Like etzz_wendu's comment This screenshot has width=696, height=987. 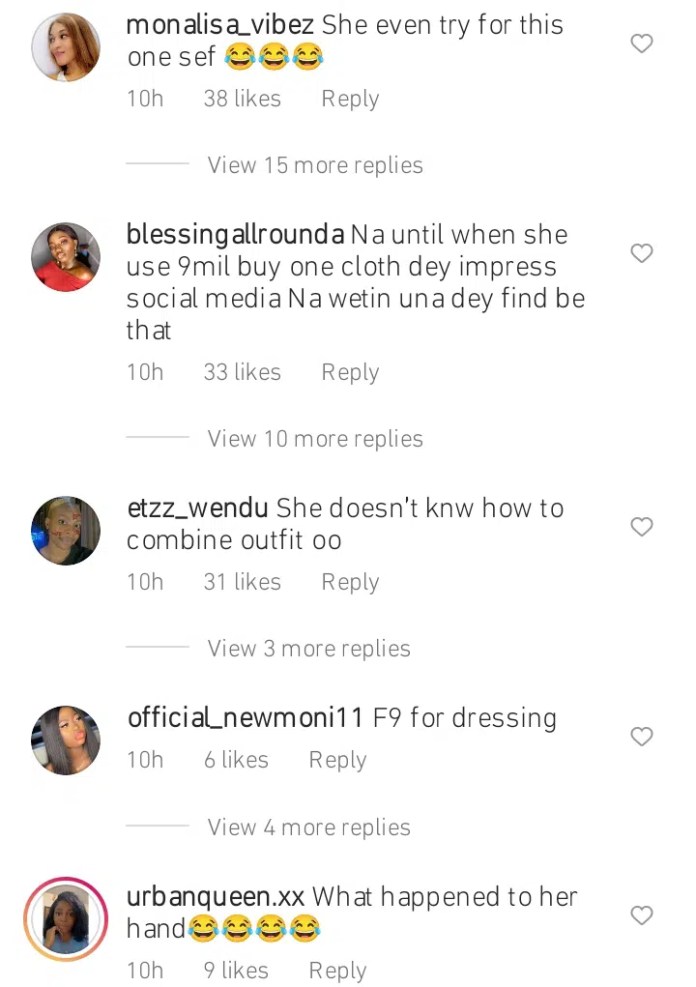[642, 527]
